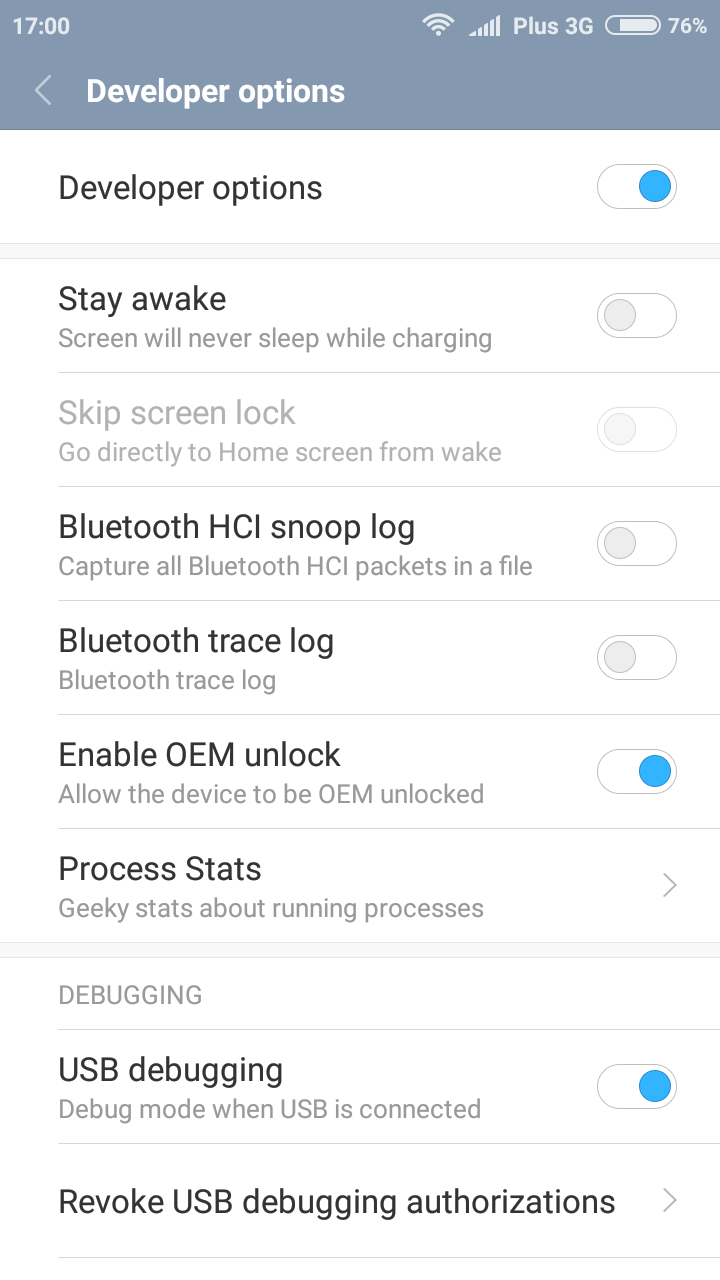This screenshot has width=720, height=1280.
Task: Enable Stay awake while charging
Action: click(636, 316)
